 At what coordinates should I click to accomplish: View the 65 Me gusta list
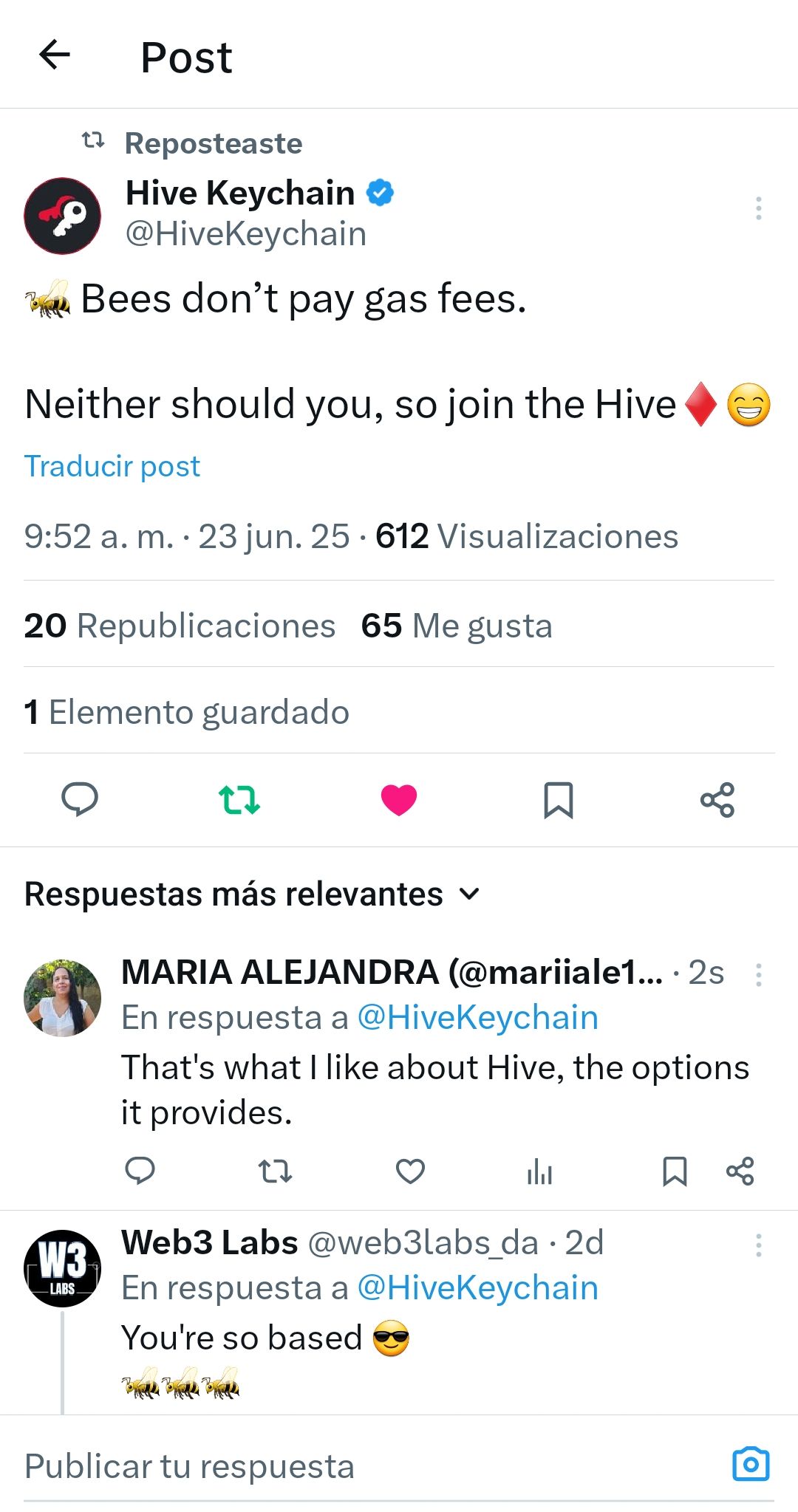point(456,626)
